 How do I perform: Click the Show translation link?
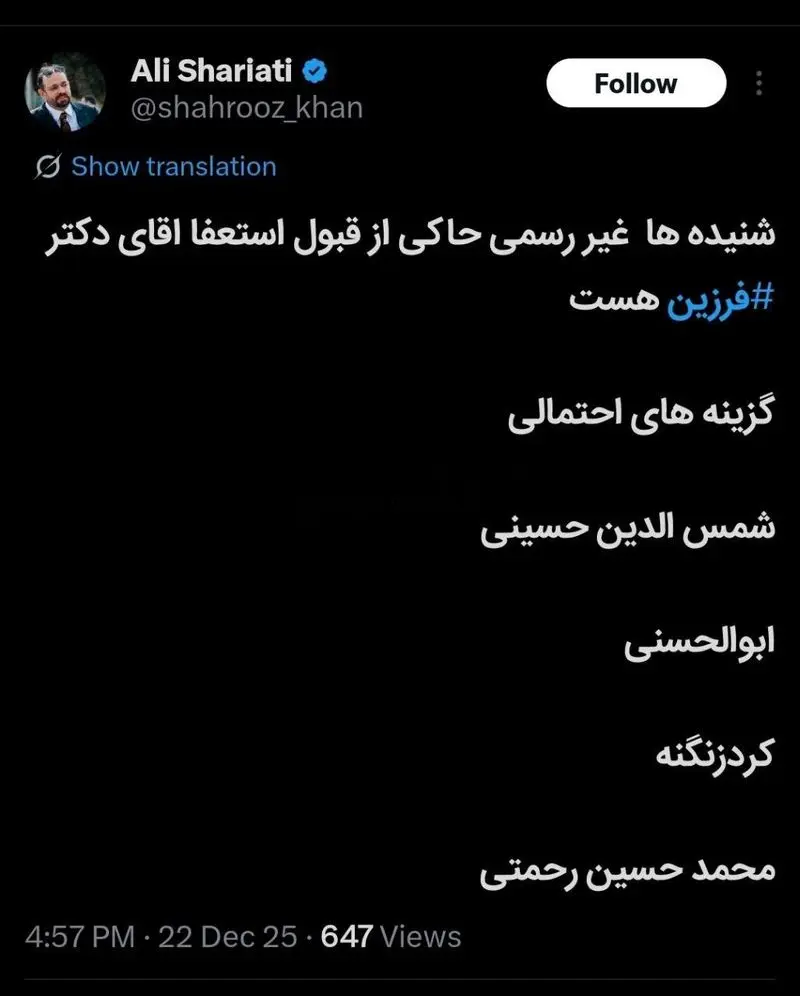click(x=172, y=166)
